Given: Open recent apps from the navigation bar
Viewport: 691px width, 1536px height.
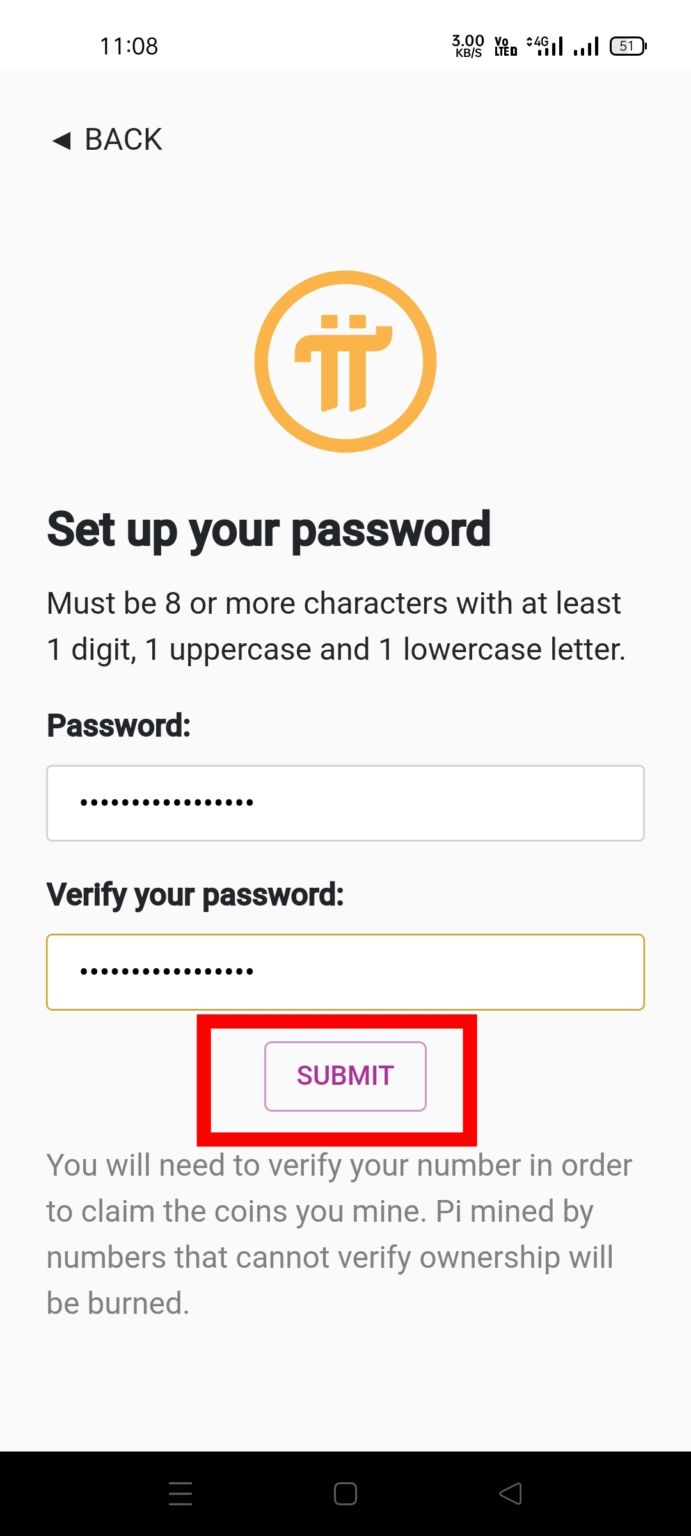Looking at the screenshot, I should point(180,1494).
